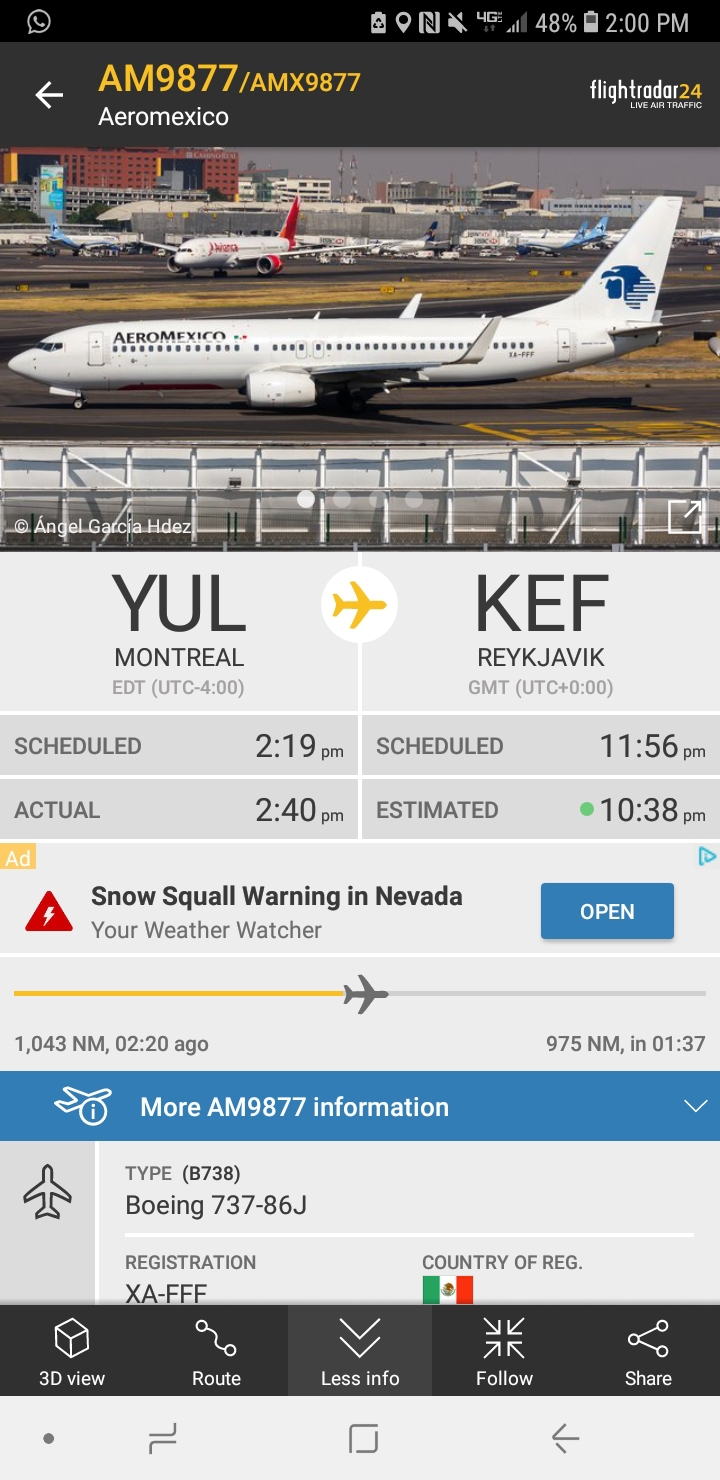Open the 3D view
The image size is (720, 1480).
[x=72, y=1351]
